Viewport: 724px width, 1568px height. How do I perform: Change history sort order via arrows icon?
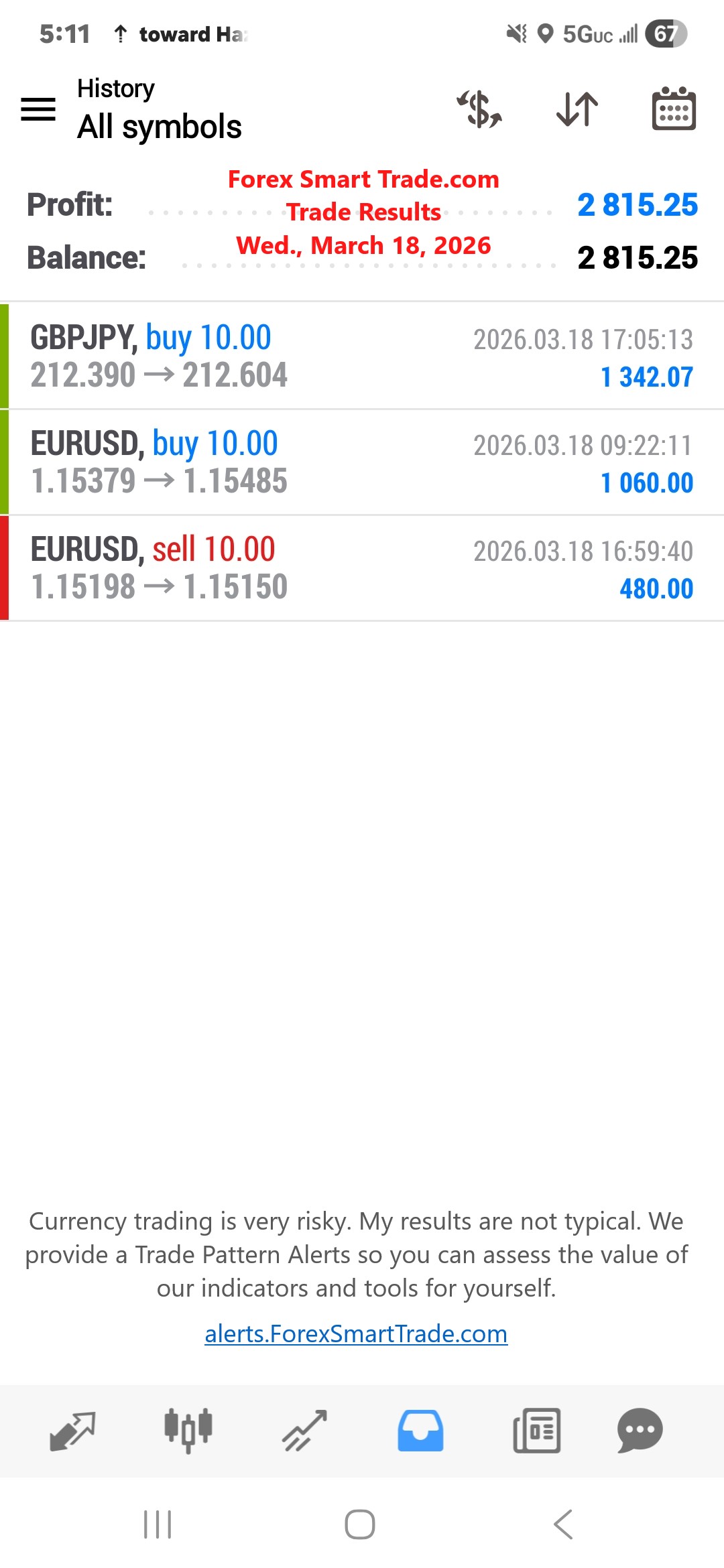coord(577,109)
